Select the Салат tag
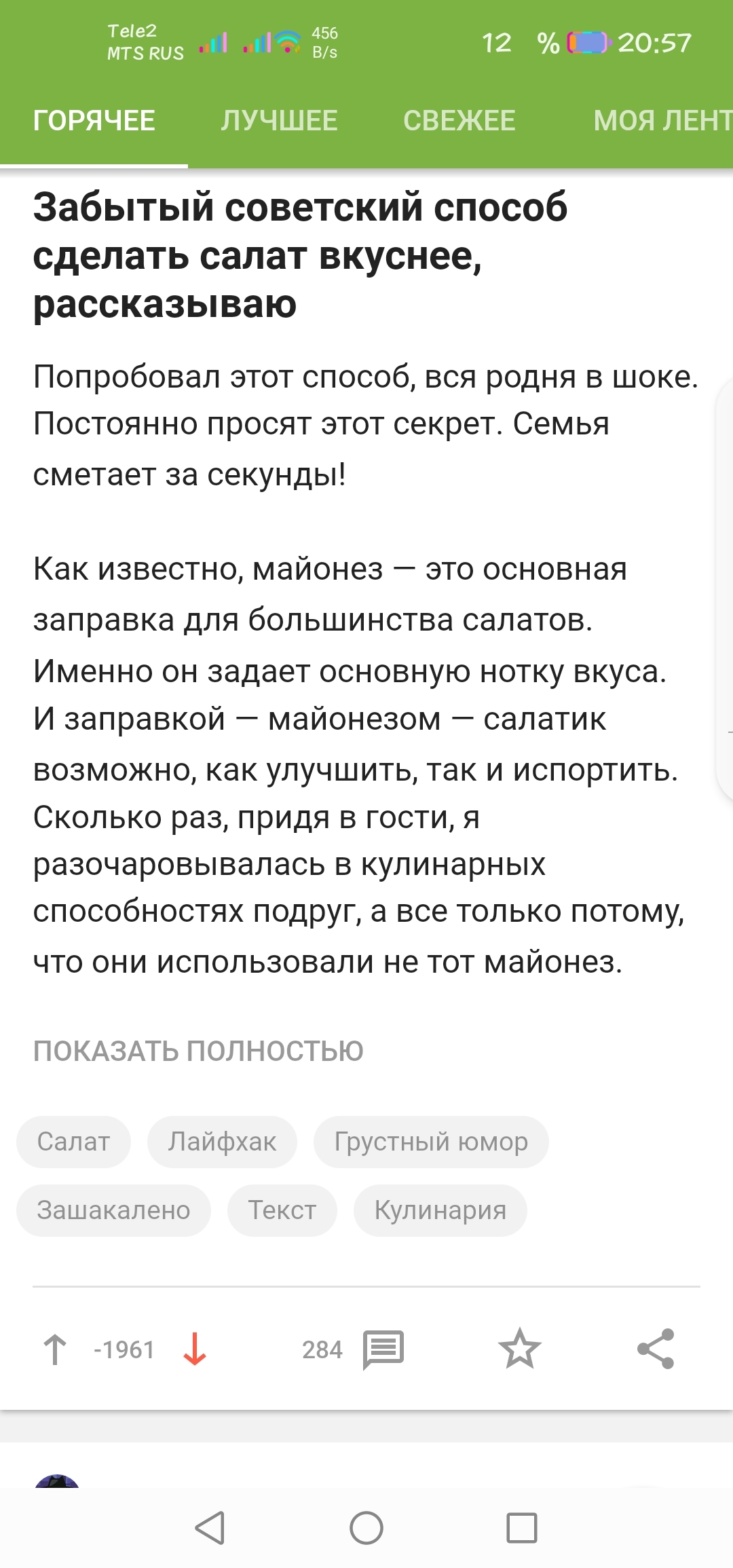Viewport: 733px width, 1568px height. point(73,1142)
